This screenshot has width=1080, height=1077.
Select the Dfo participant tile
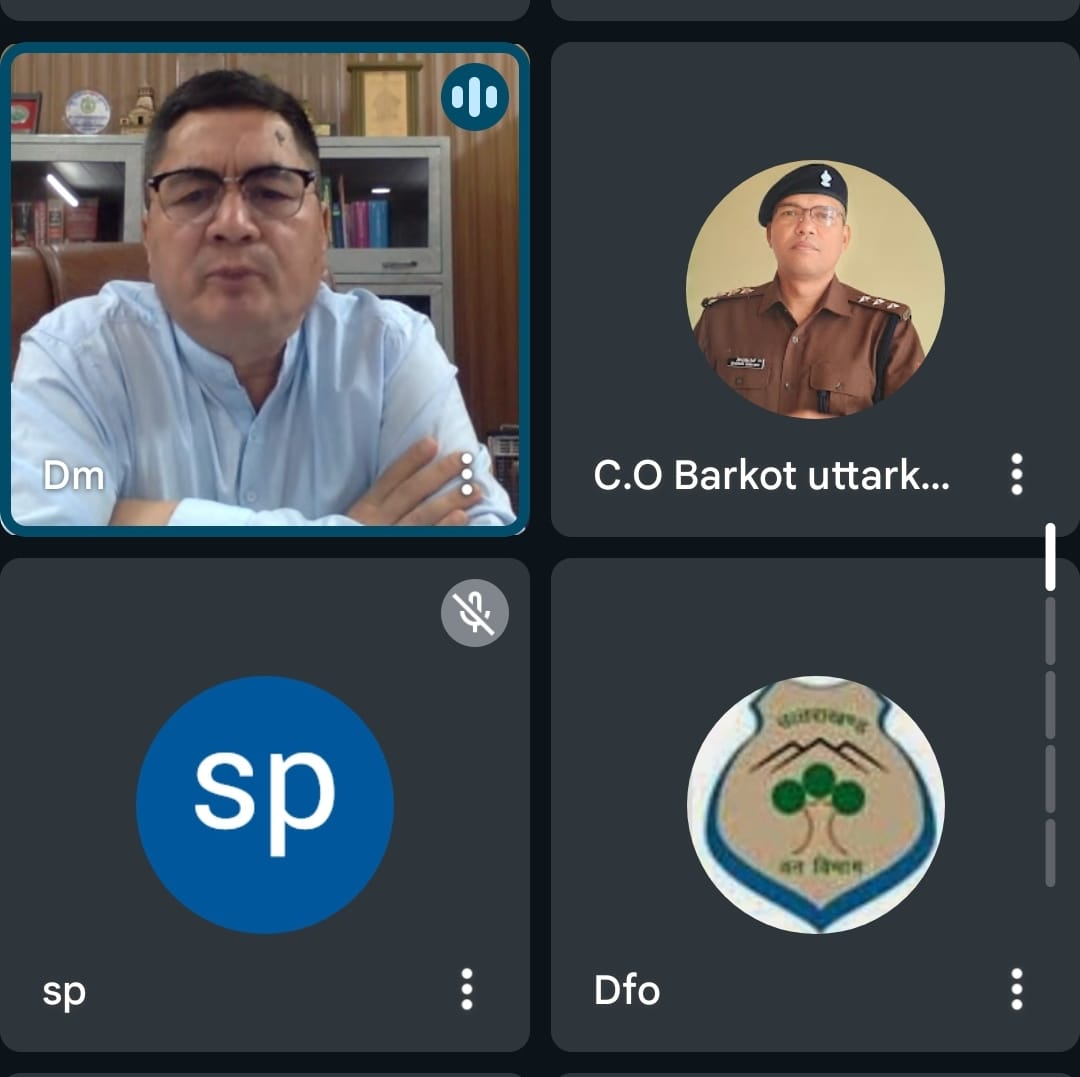tap(814, 805)
